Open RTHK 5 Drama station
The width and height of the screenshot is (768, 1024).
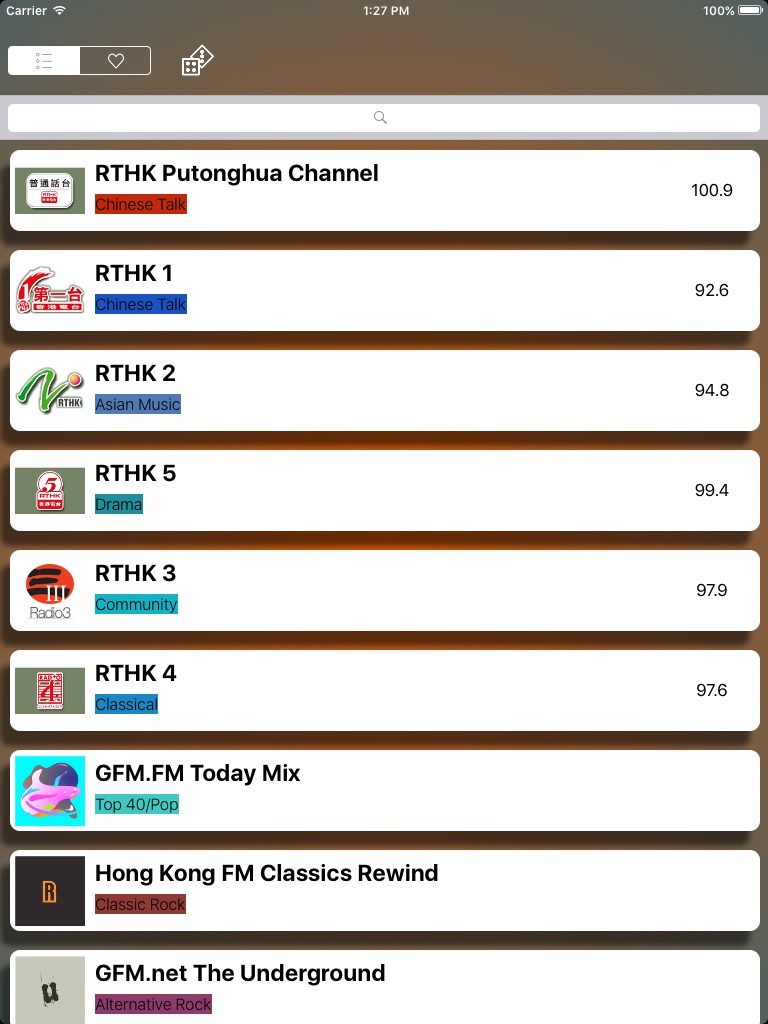[385, 490]
